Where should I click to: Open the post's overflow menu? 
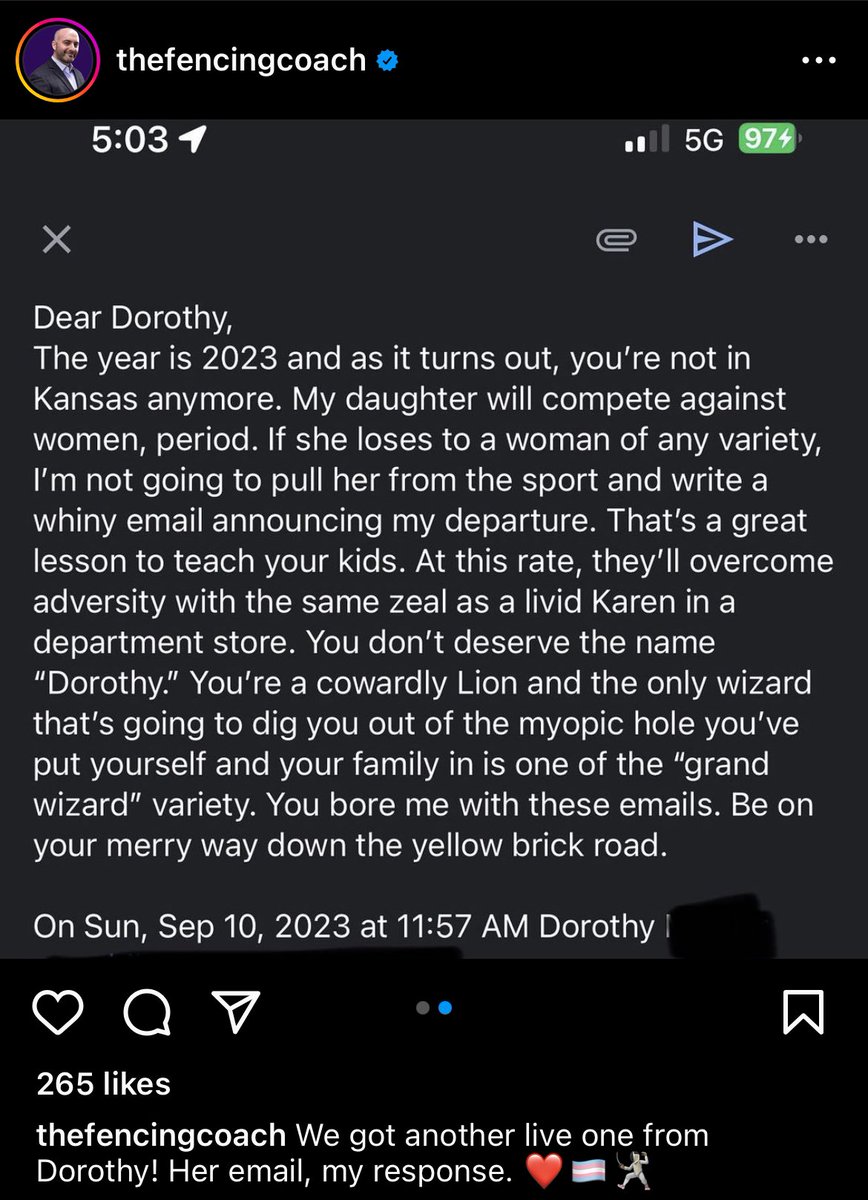(818, 61)
